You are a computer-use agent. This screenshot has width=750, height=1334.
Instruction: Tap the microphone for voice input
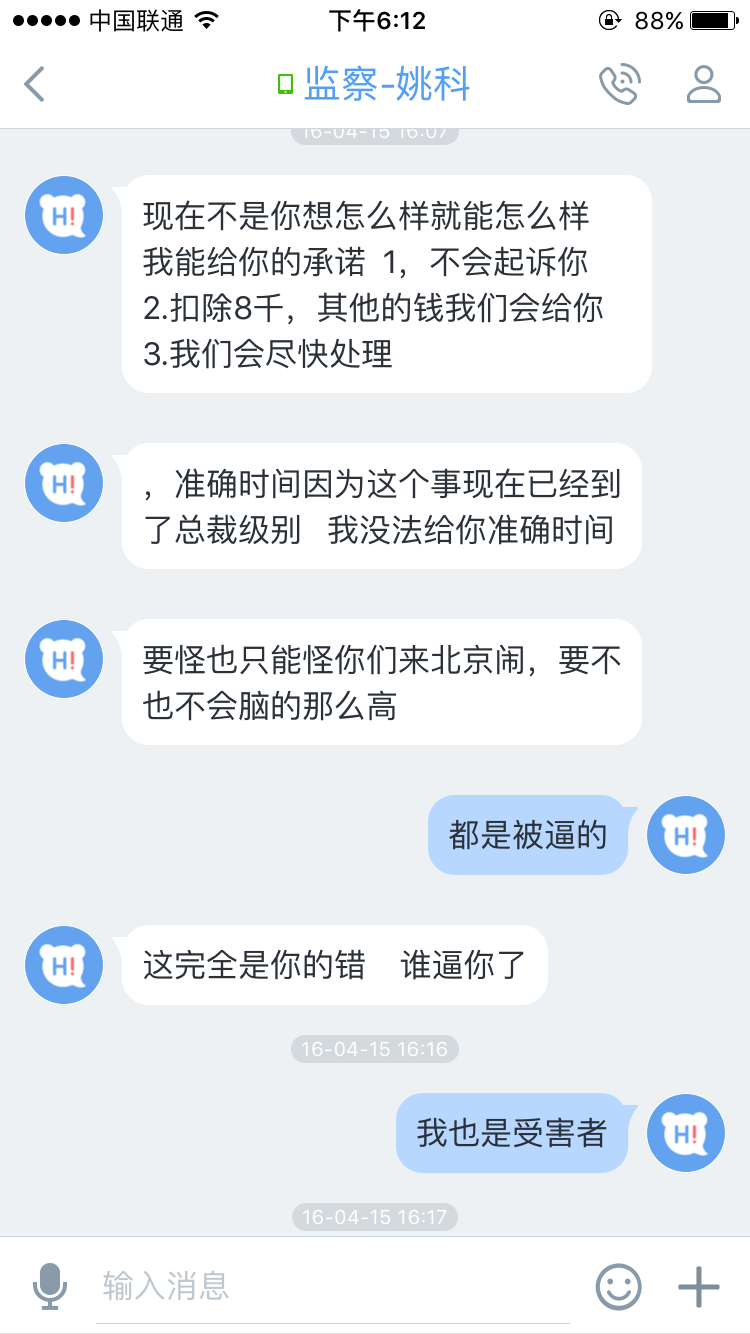[49, 1286]
